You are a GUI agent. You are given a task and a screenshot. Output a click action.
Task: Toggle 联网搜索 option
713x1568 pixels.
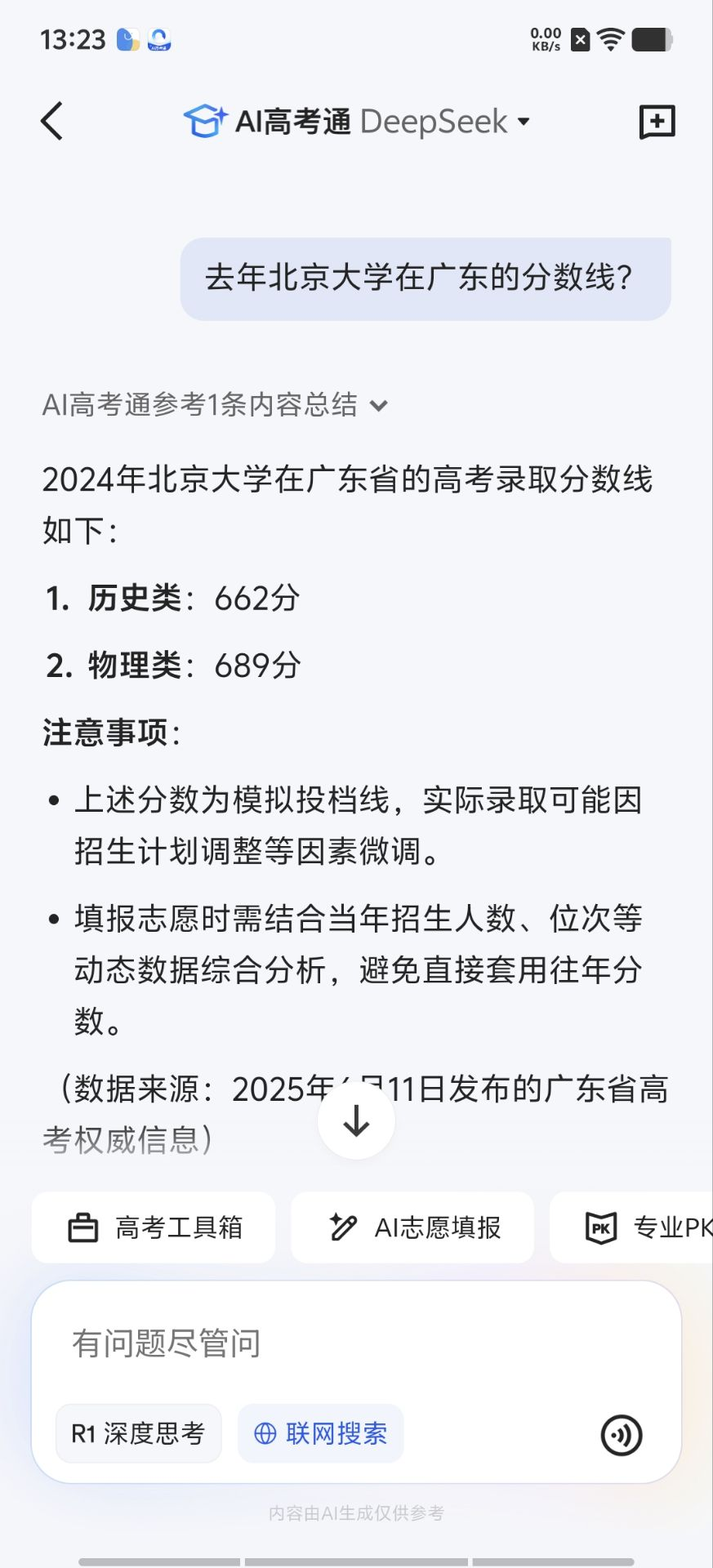pos(321,1433)
